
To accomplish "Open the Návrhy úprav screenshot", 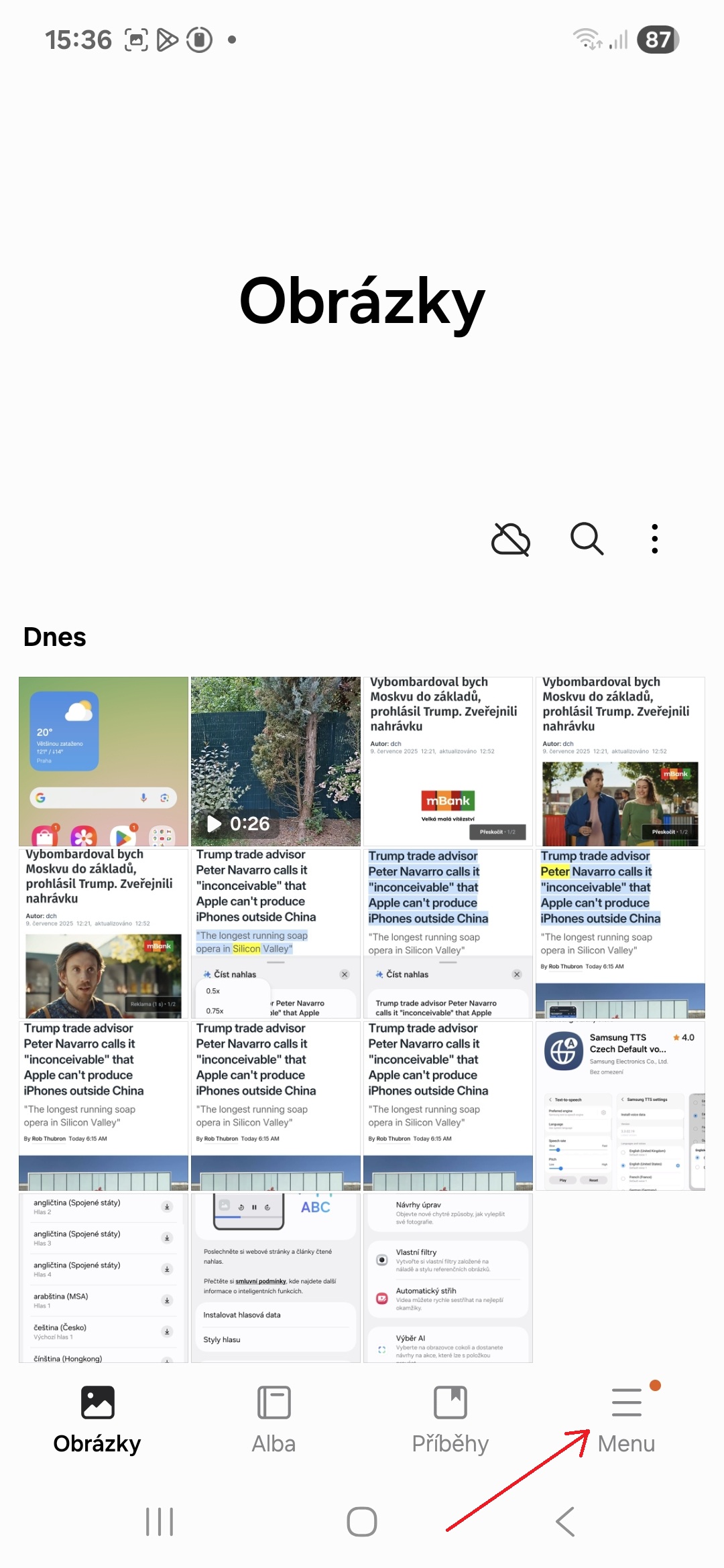I will pyautogui.click(x=448, y=1278).
